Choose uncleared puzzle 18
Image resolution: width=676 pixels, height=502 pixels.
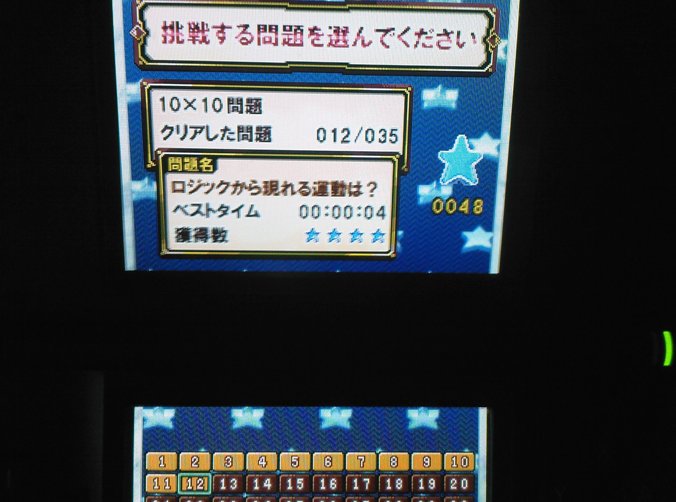pos(393,483)
